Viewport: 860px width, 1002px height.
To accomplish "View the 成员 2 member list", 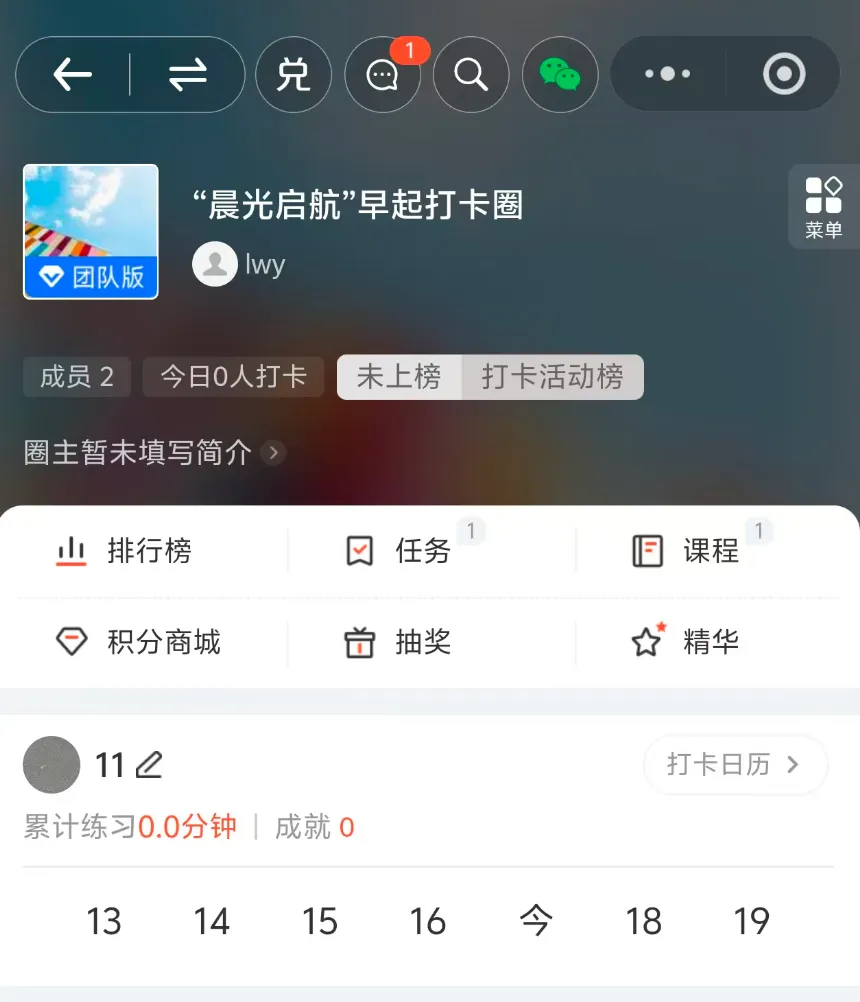I will point(77,377).
